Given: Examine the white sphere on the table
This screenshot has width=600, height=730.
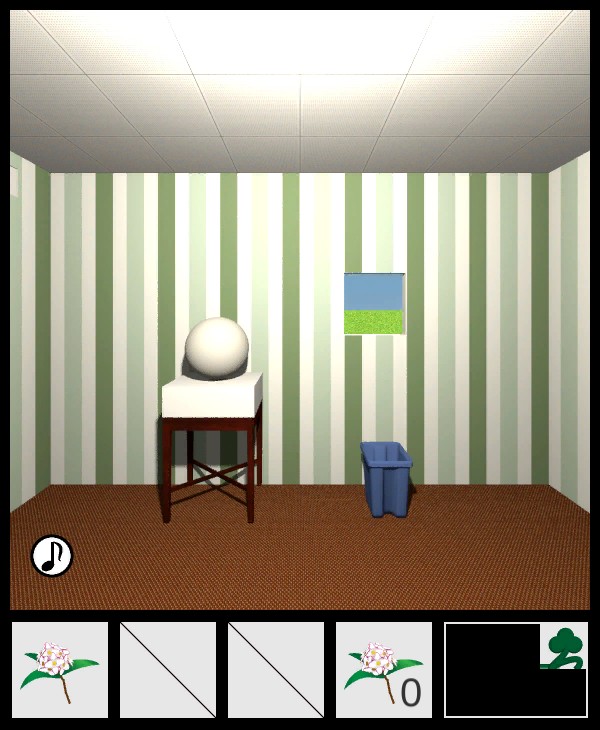Looking at the screenshot, I should (x=217, y=348).
